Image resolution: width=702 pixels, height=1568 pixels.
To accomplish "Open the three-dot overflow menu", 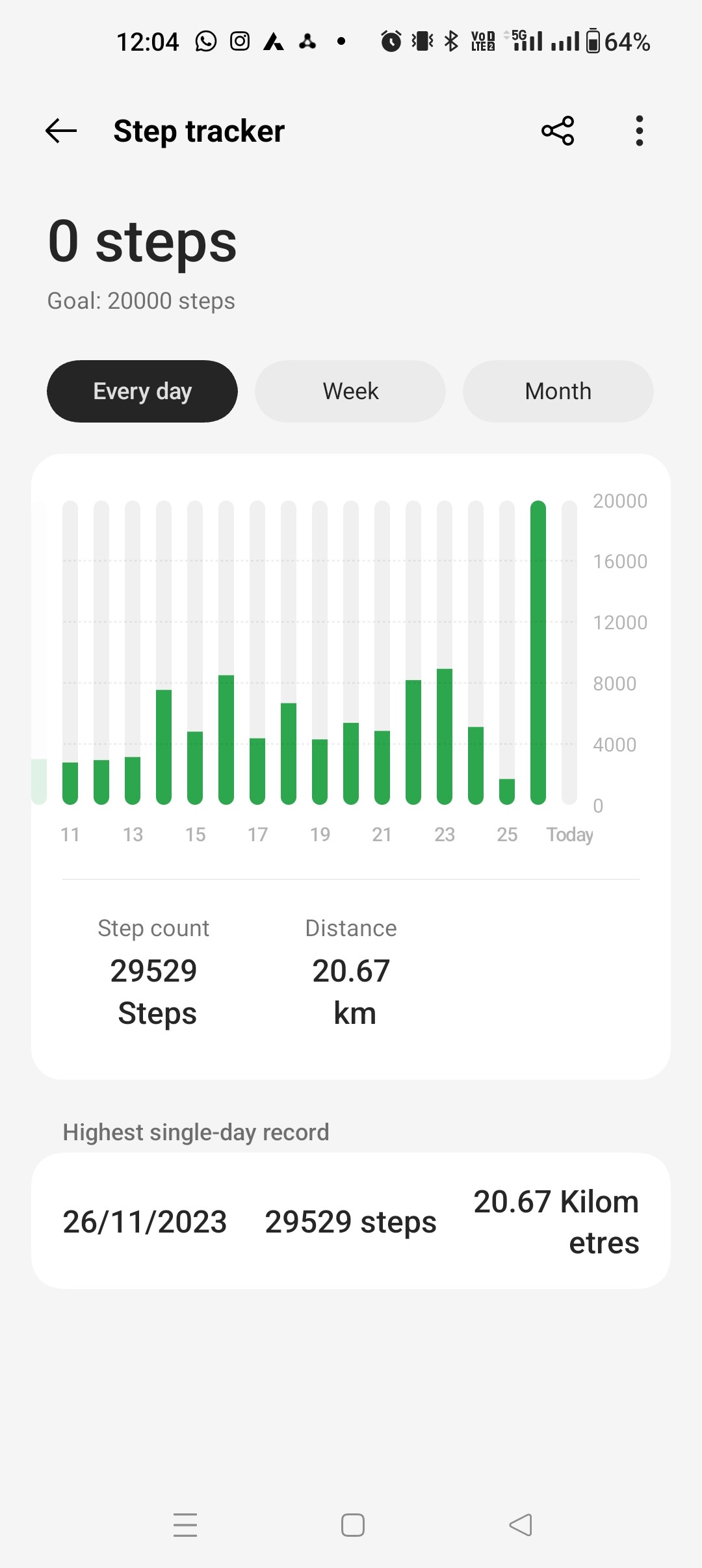I will coord(640,131).
